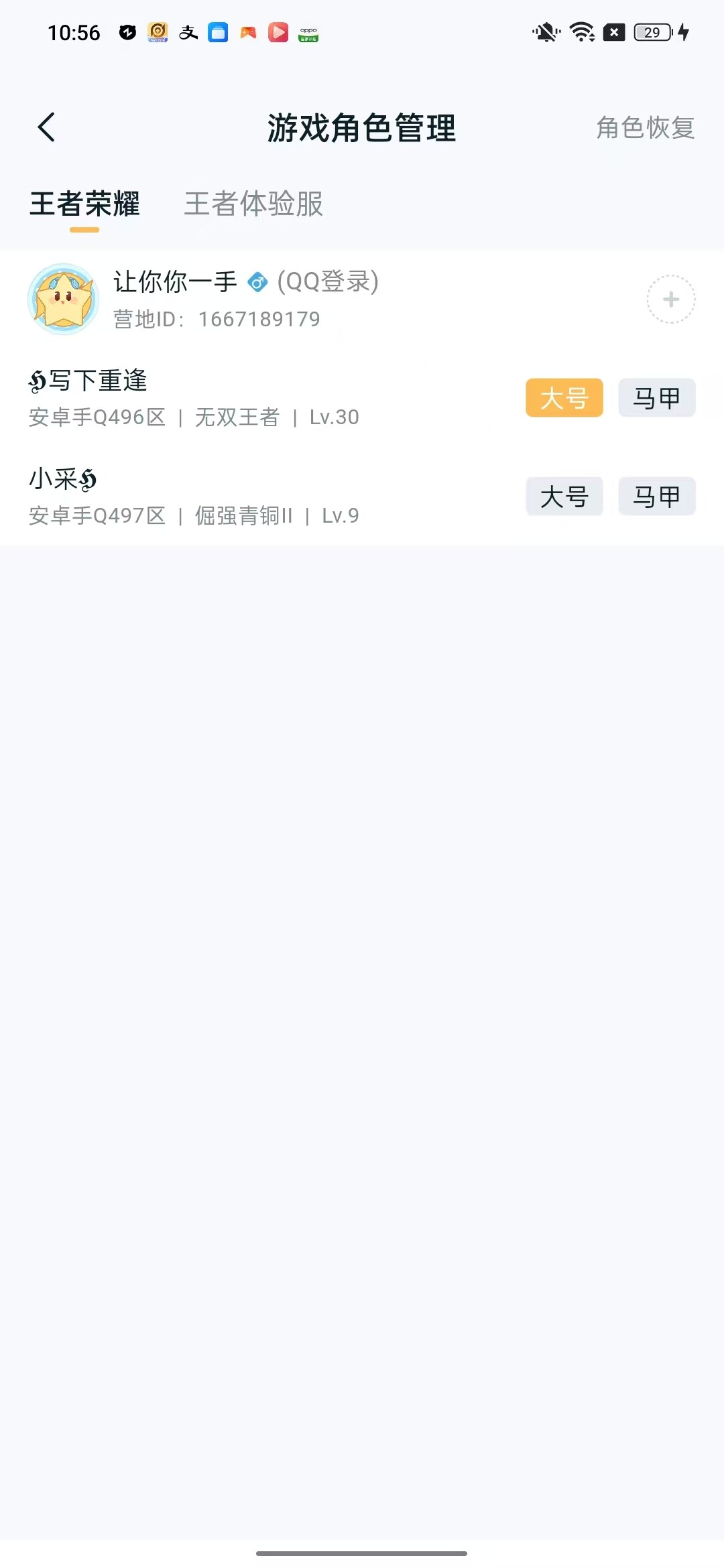This screenshot has width=724, height=1568.
Task: Open the 让你你一手 profile avatar
Action: [x=65, y=299]
